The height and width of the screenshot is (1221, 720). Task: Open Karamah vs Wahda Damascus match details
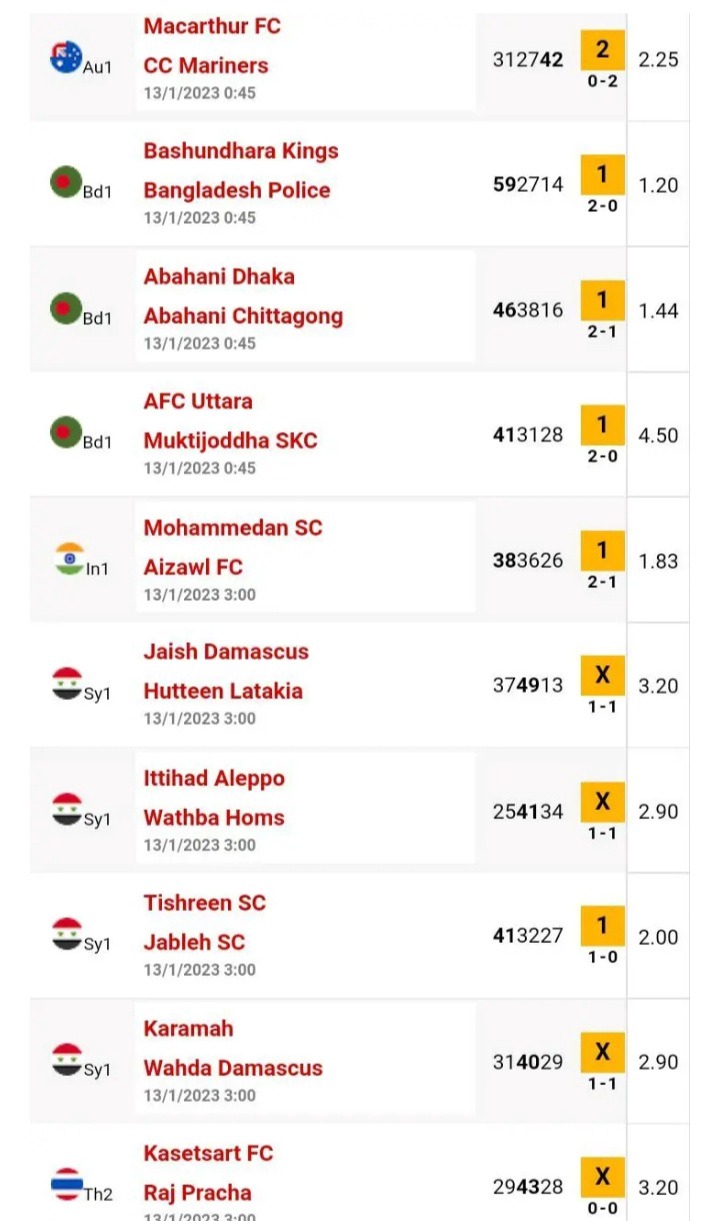359,1061
